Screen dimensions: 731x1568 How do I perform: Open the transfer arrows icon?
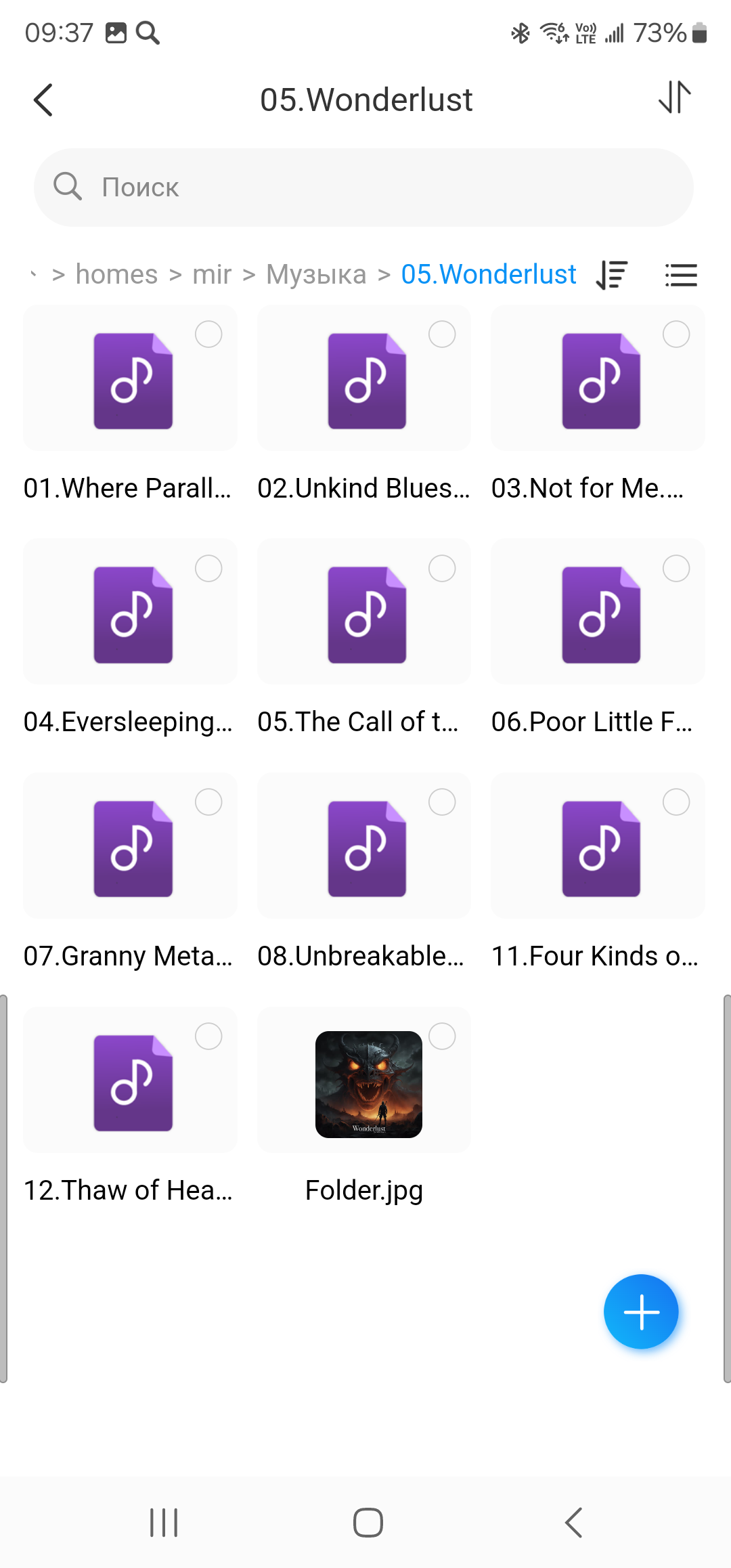(675, 97)
